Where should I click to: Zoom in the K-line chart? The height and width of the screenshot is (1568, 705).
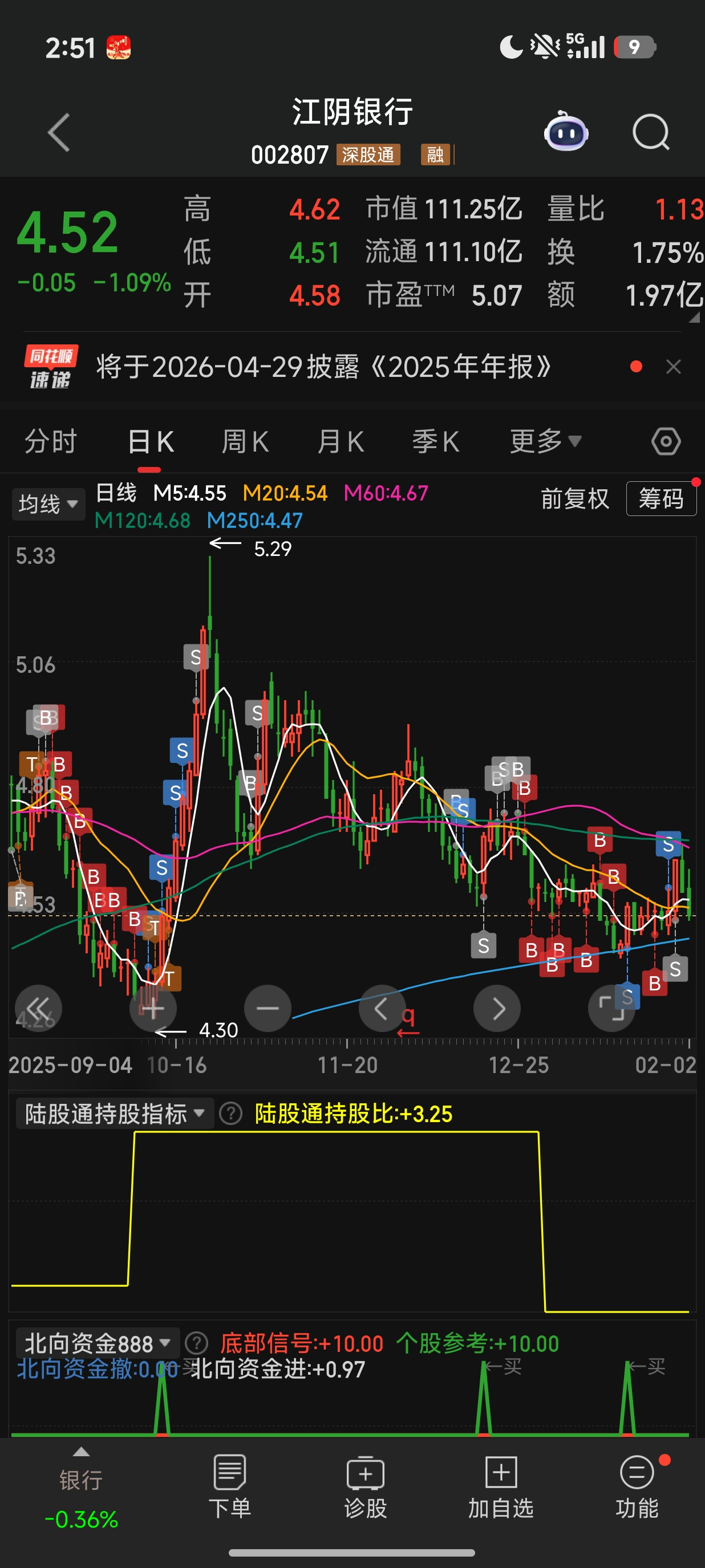coord(153,1009)
